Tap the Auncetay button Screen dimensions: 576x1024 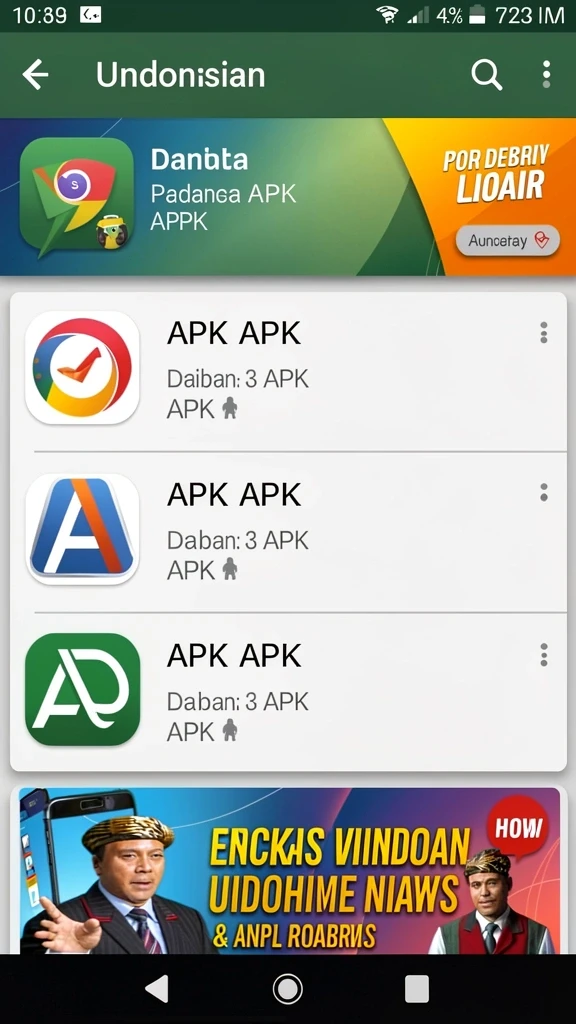pyautogui.click(x=507, y=240)
